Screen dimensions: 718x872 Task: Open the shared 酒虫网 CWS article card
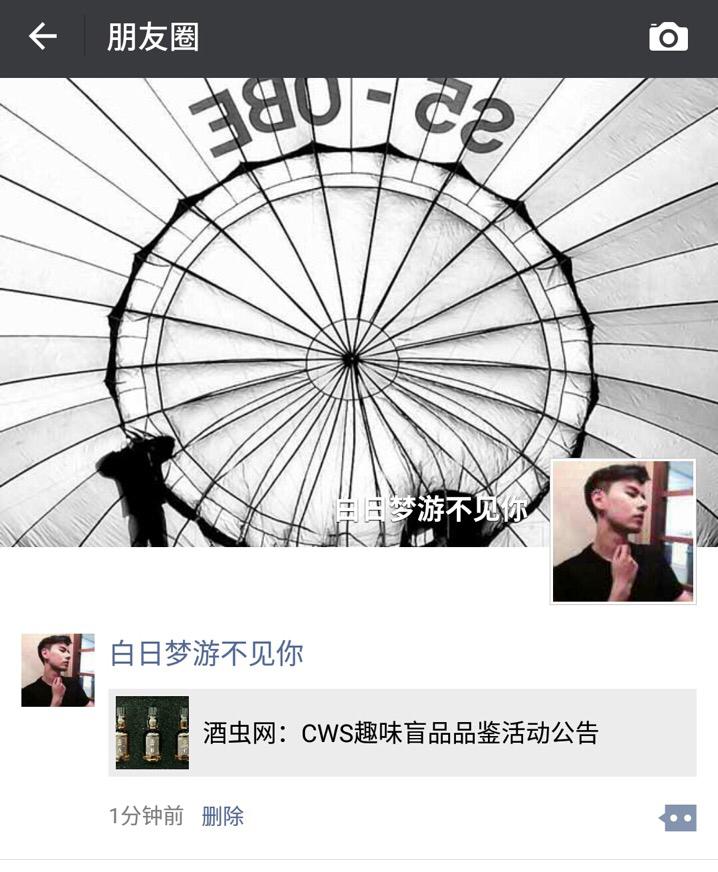(x=402, y=733)
